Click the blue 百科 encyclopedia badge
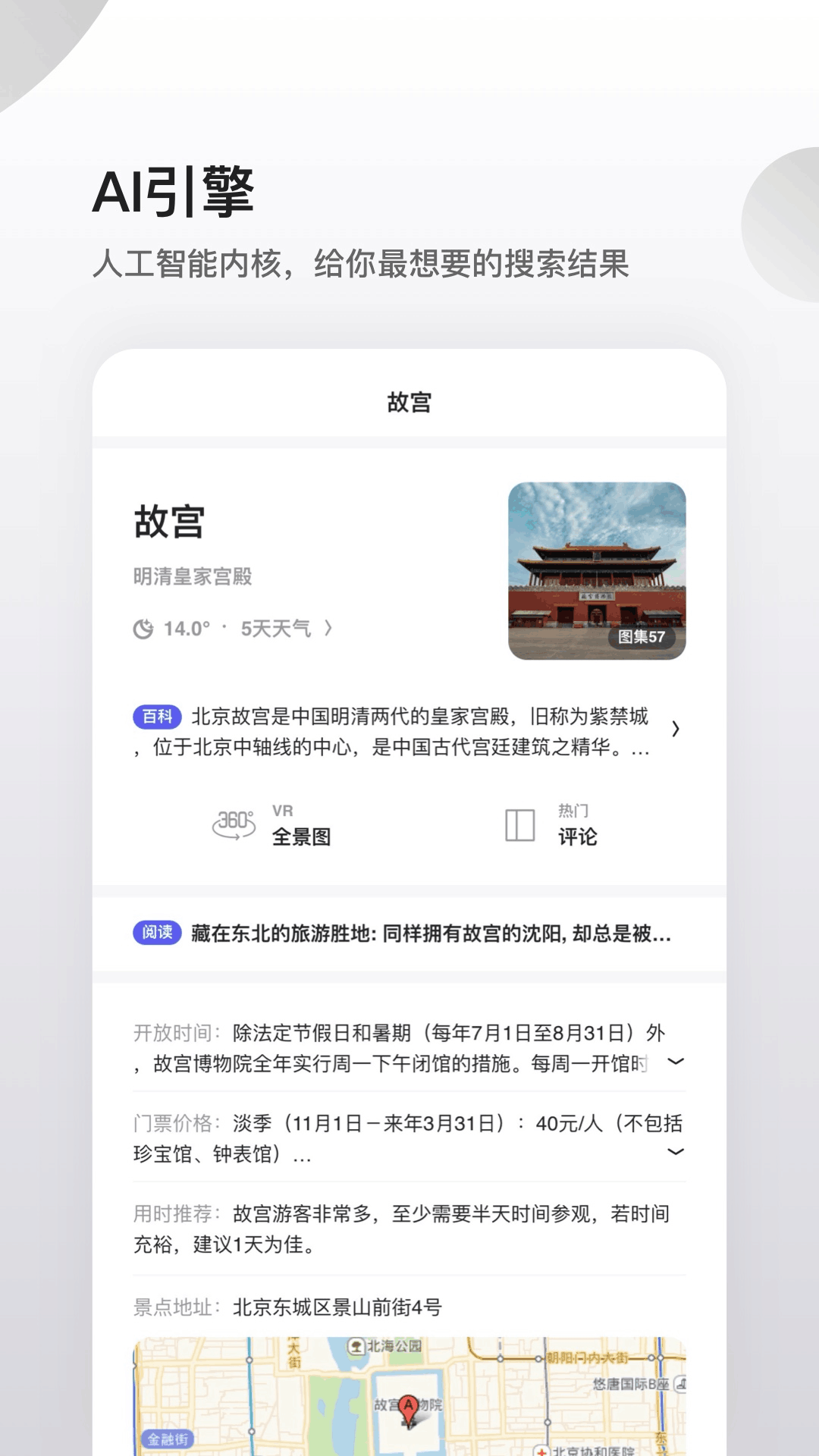The height and width of the screenshot is (1456, 819). tap(158, 714)
